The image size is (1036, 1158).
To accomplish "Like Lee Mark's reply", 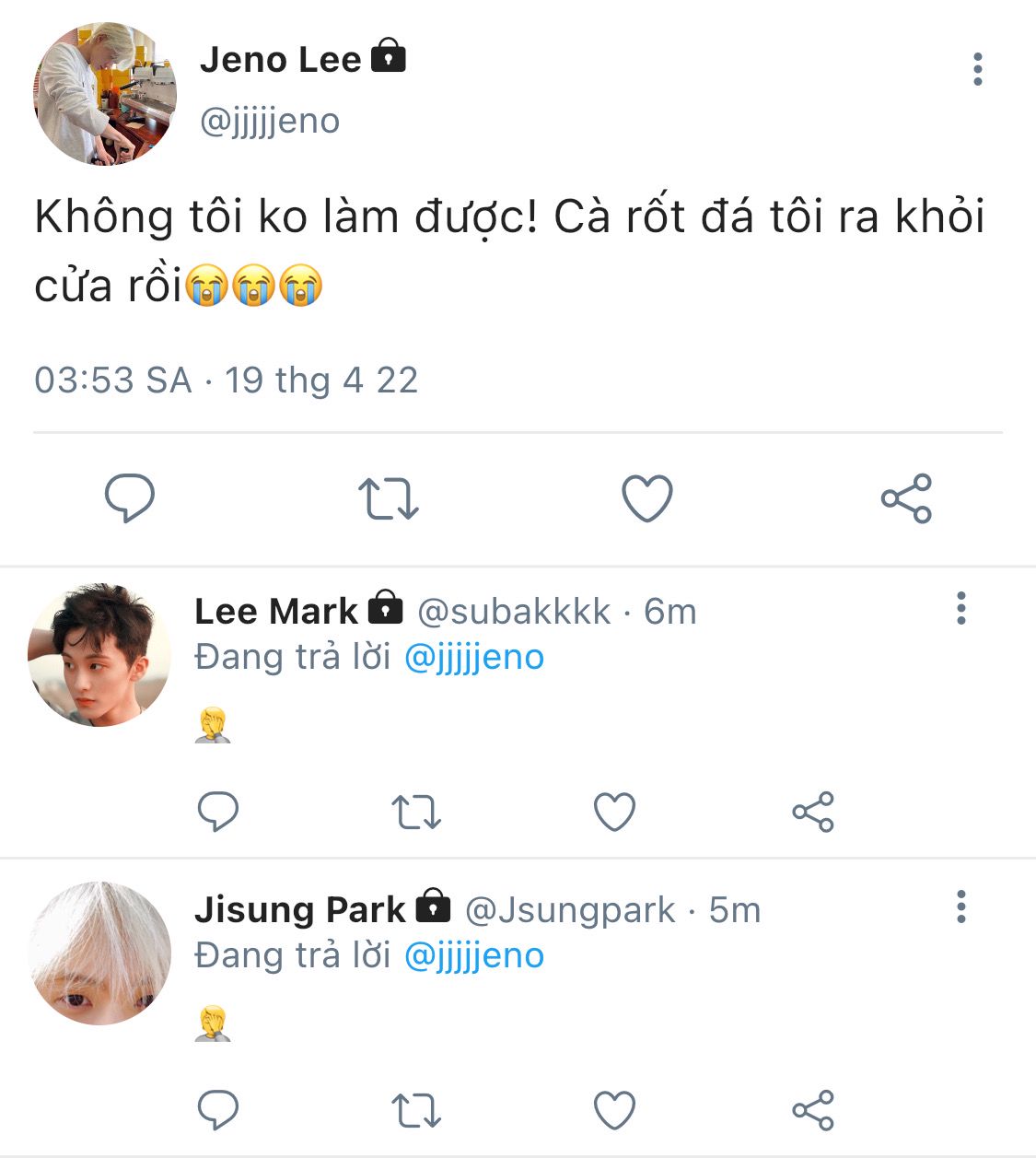I will click(x=614, y=812).
